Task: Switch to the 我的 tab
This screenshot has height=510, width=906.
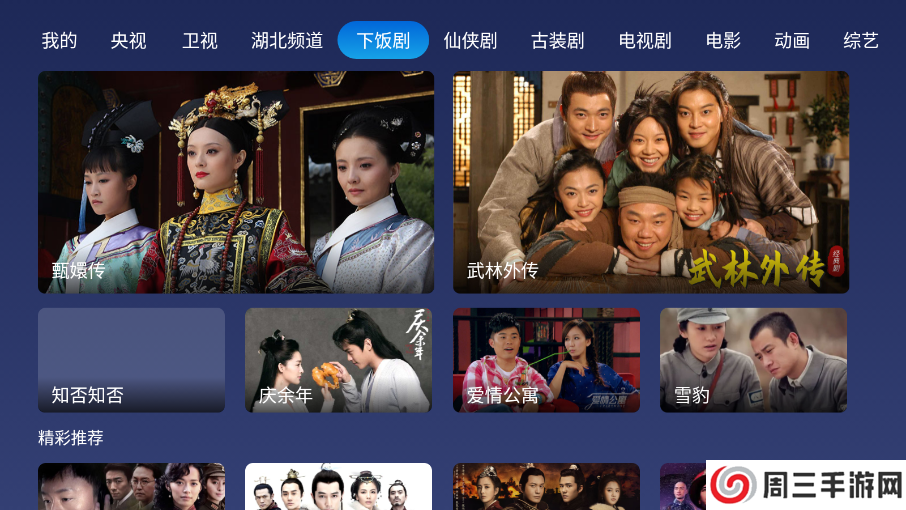Action: (x=59, y=41)
